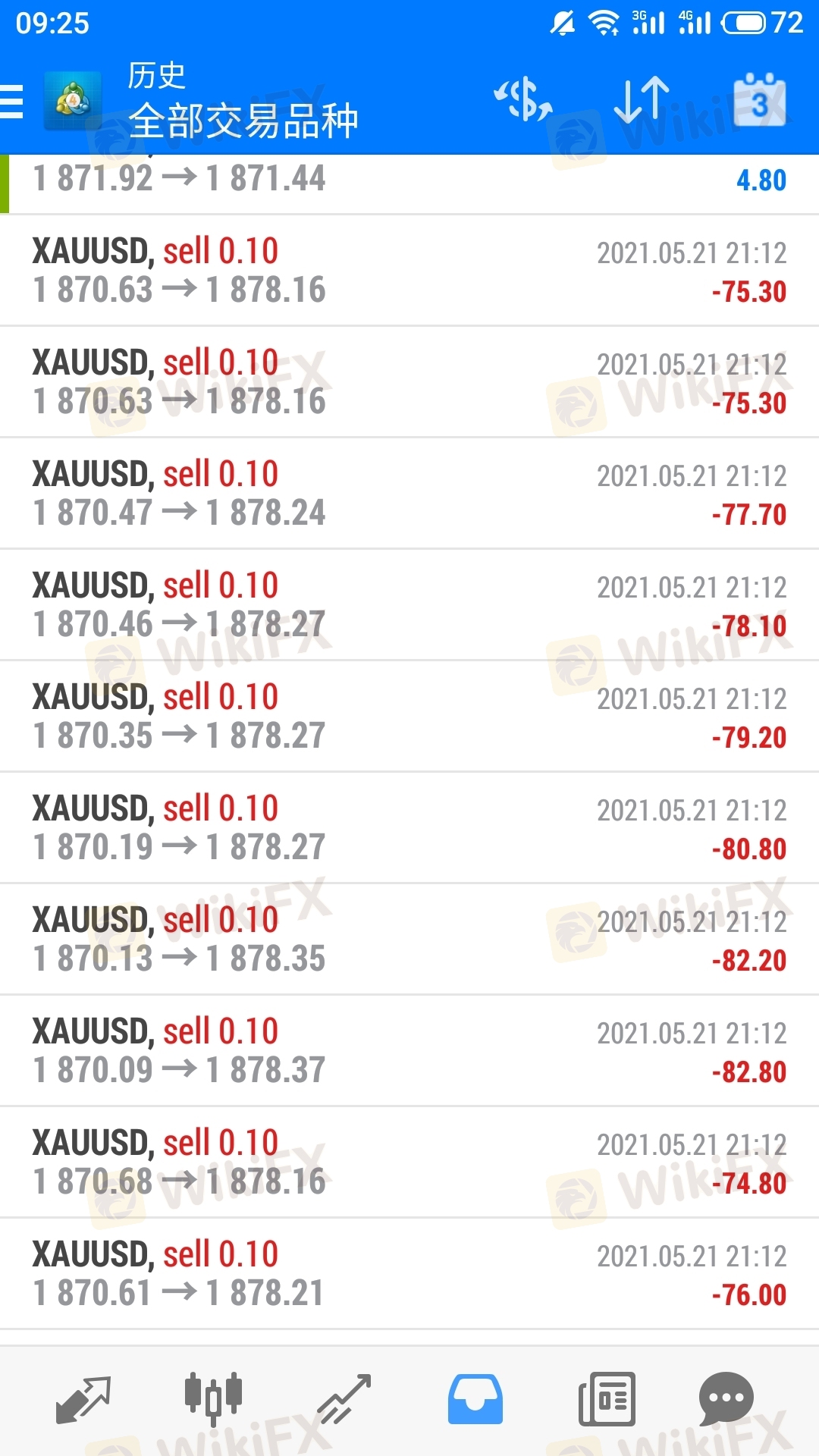Viewport: 819px width, 1456px height.
Task: Switch to the candlestick Chart tab
Action: [x=213, y=1398]
